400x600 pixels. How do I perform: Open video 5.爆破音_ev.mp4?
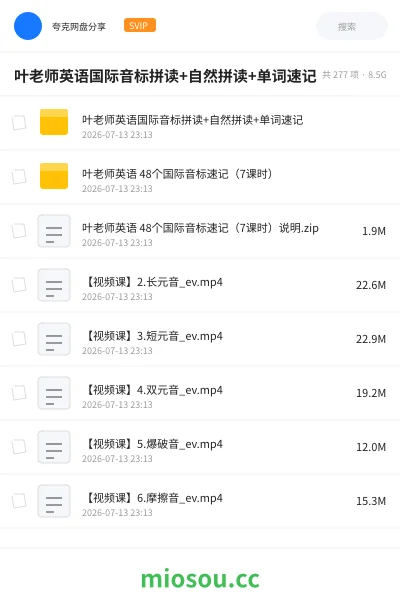[200, 447]
